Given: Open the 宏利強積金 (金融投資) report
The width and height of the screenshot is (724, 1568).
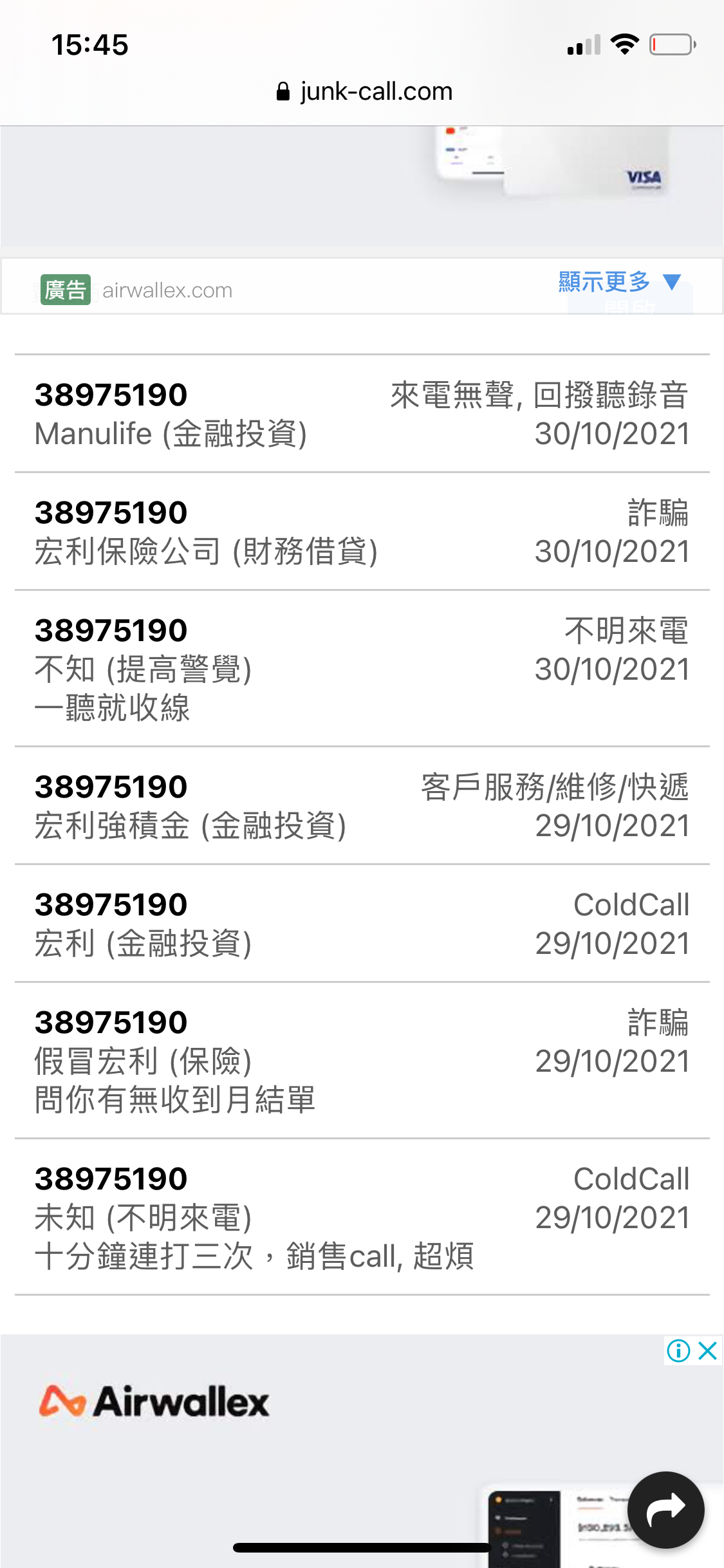Looking at the screenshot, I should tap(362, 805).
